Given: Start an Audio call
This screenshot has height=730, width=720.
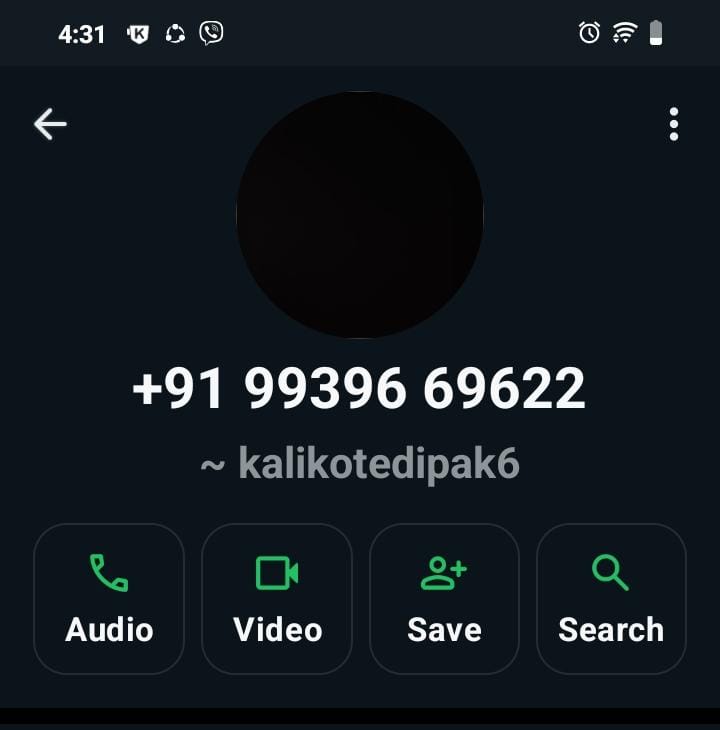Looking at the screenshot, I should pos(109,598).
